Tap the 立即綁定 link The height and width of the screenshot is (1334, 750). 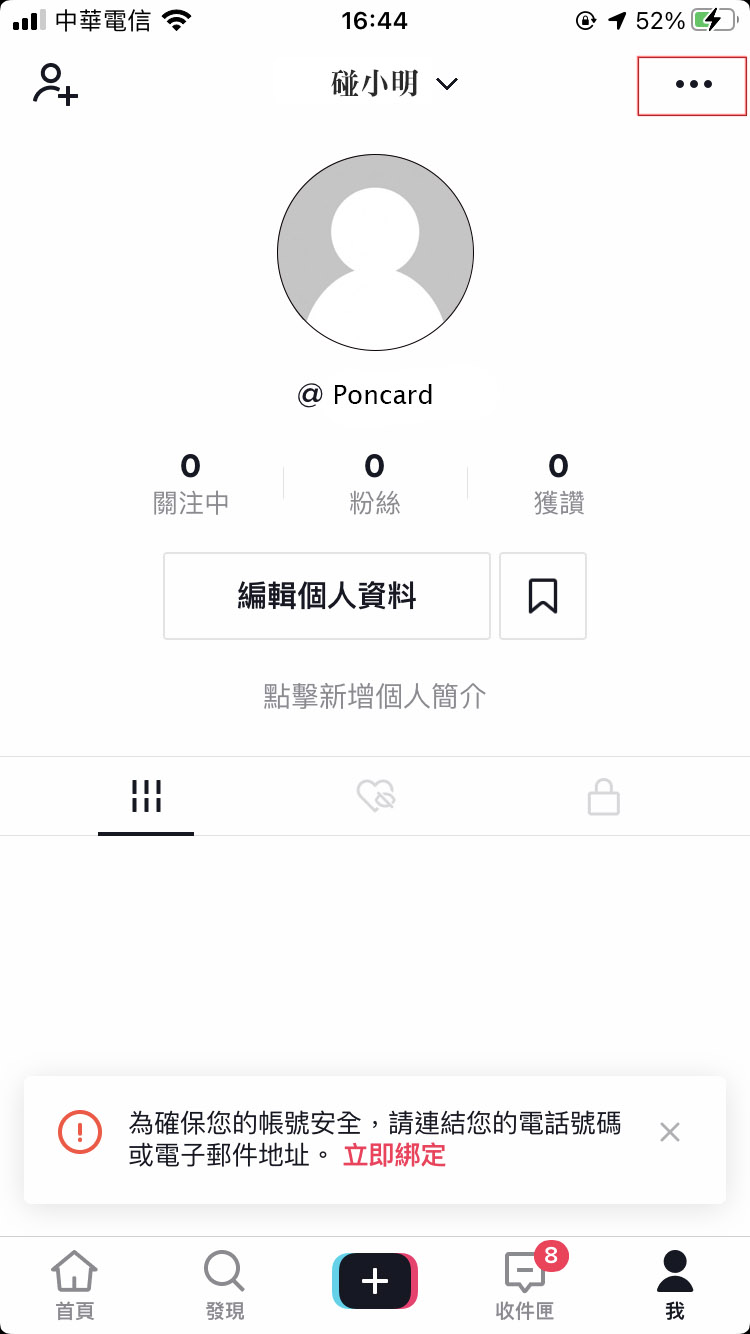pos(394,1156)
